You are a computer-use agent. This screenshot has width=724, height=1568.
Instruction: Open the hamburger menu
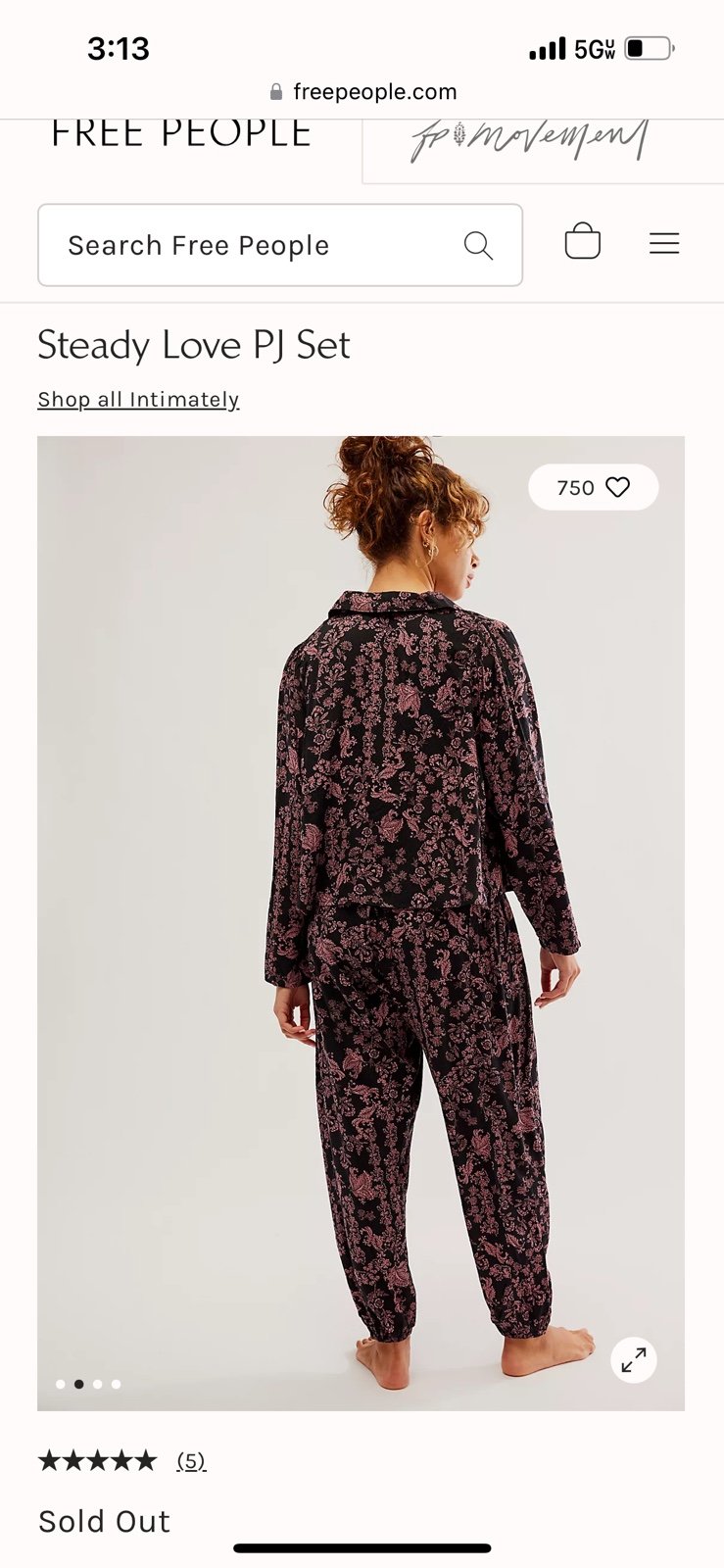(664, 243)
